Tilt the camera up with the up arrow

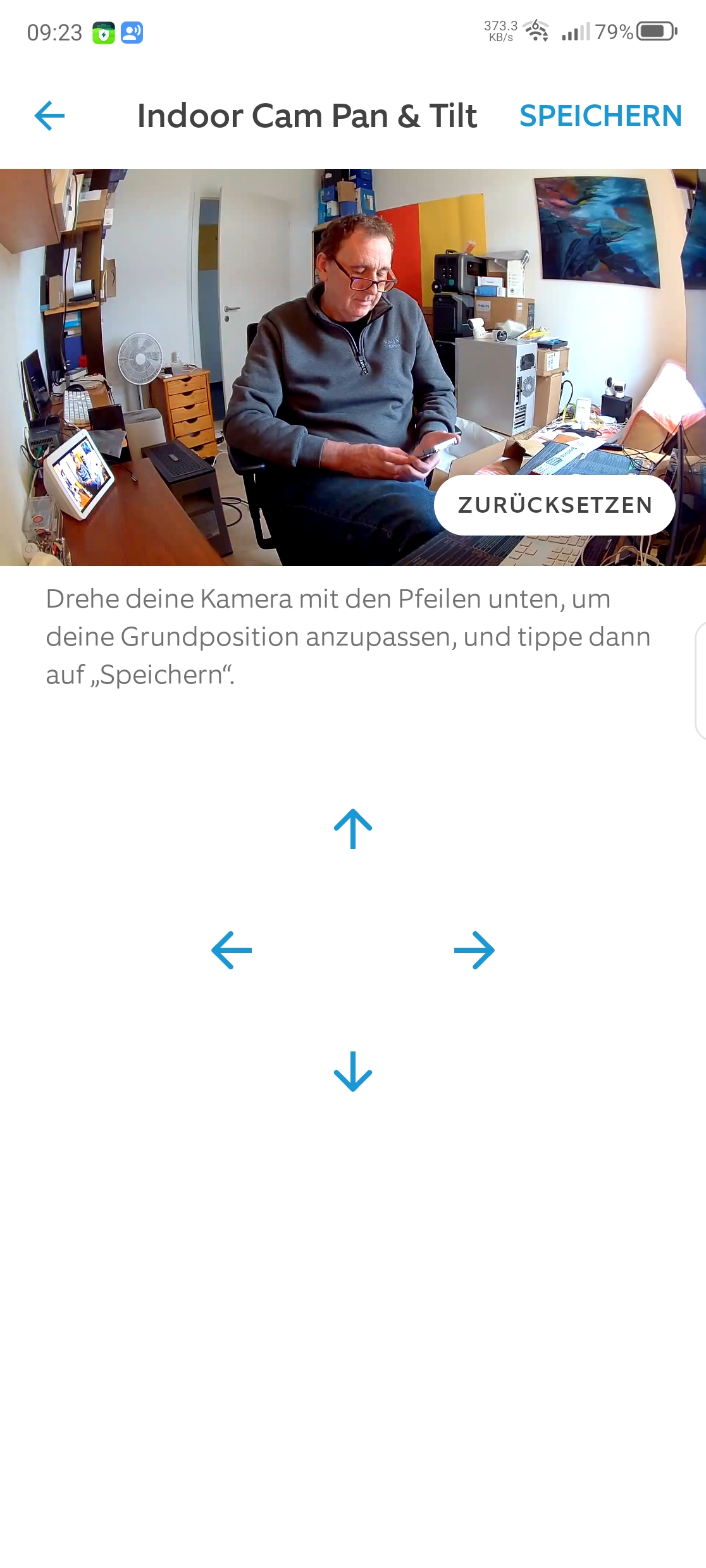coord(353,829)
